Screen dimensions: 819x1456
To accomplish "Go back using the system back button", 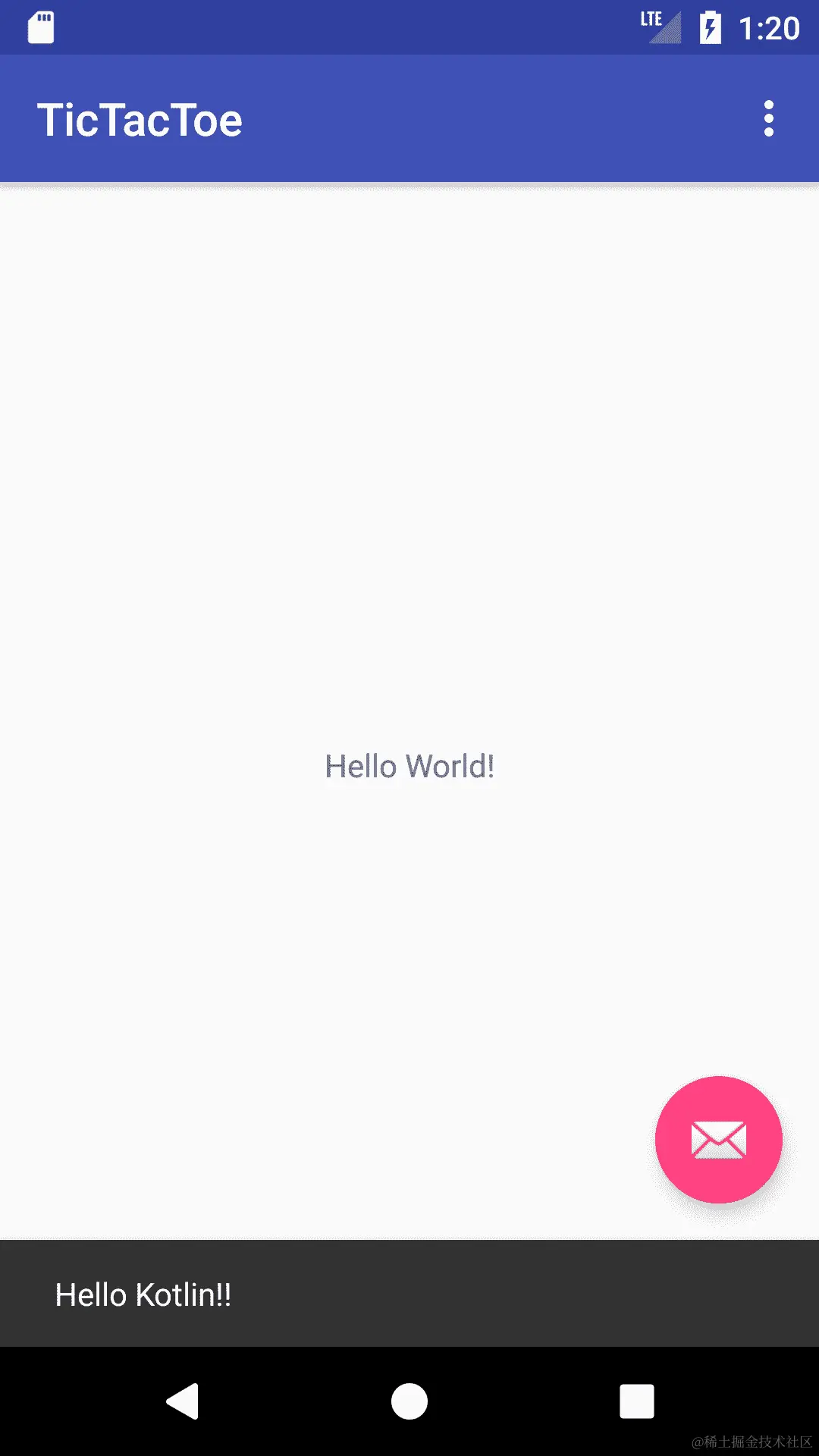I will click(183, 1401).
